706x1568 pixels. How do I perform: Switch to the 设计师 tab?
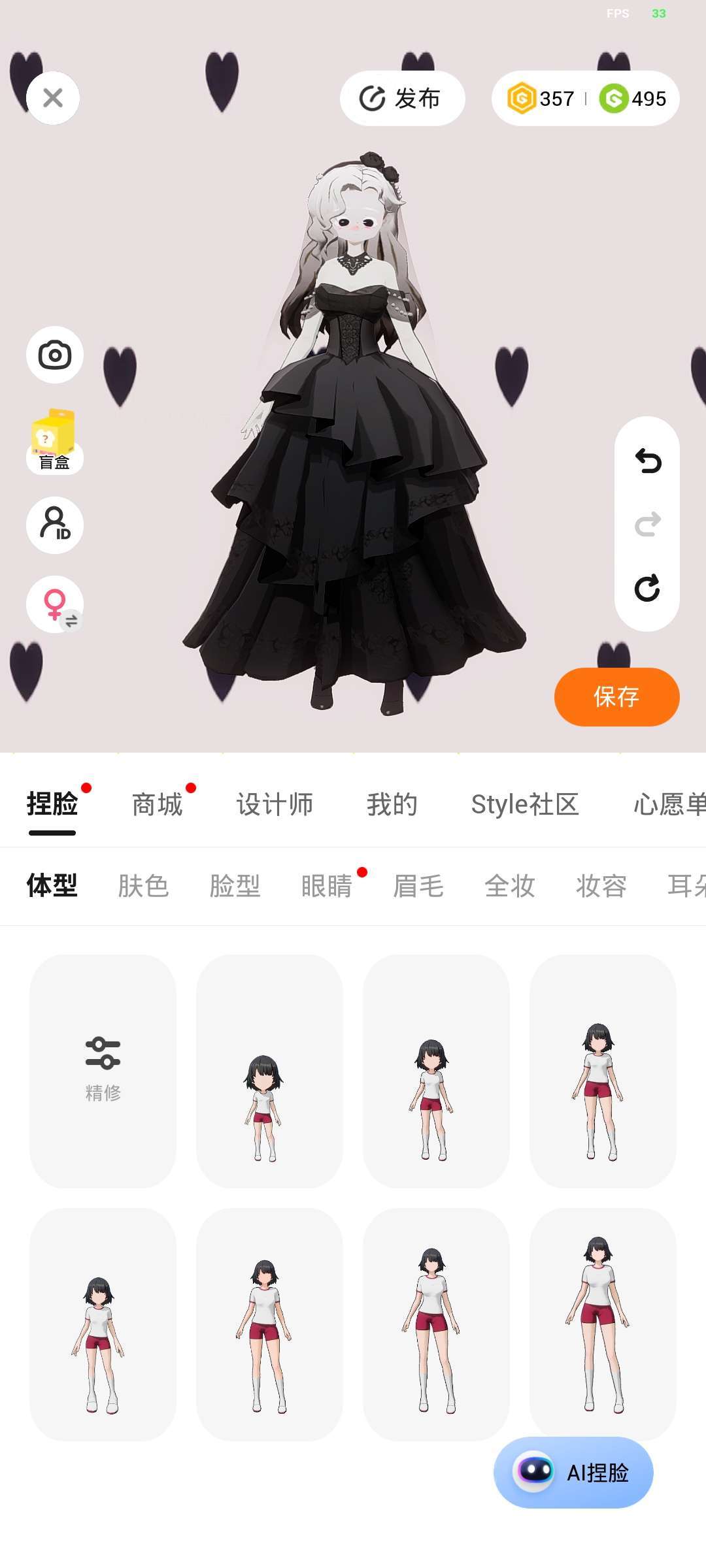tap(275, 804)
